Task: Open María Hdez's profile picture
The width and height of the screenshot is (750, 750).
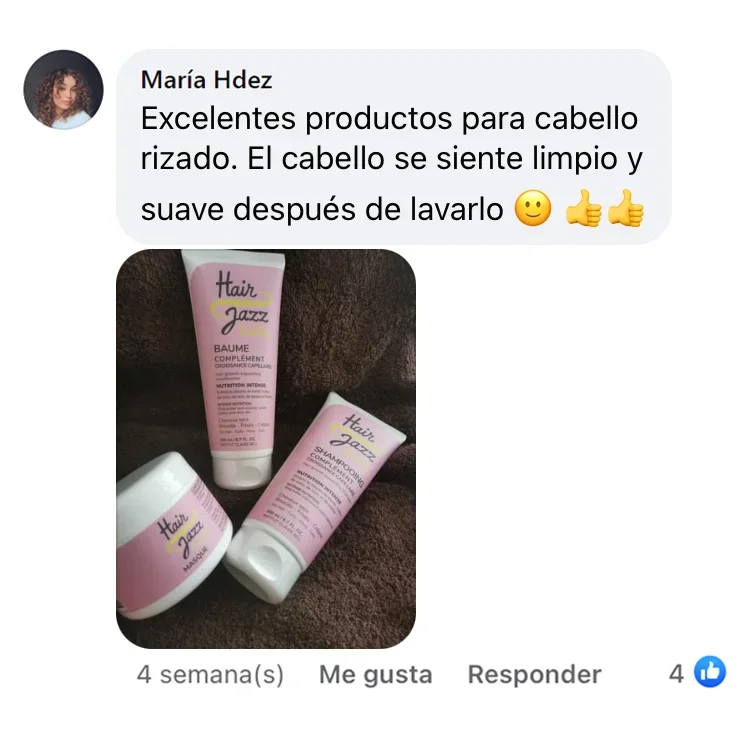Action: pos(63,90)
